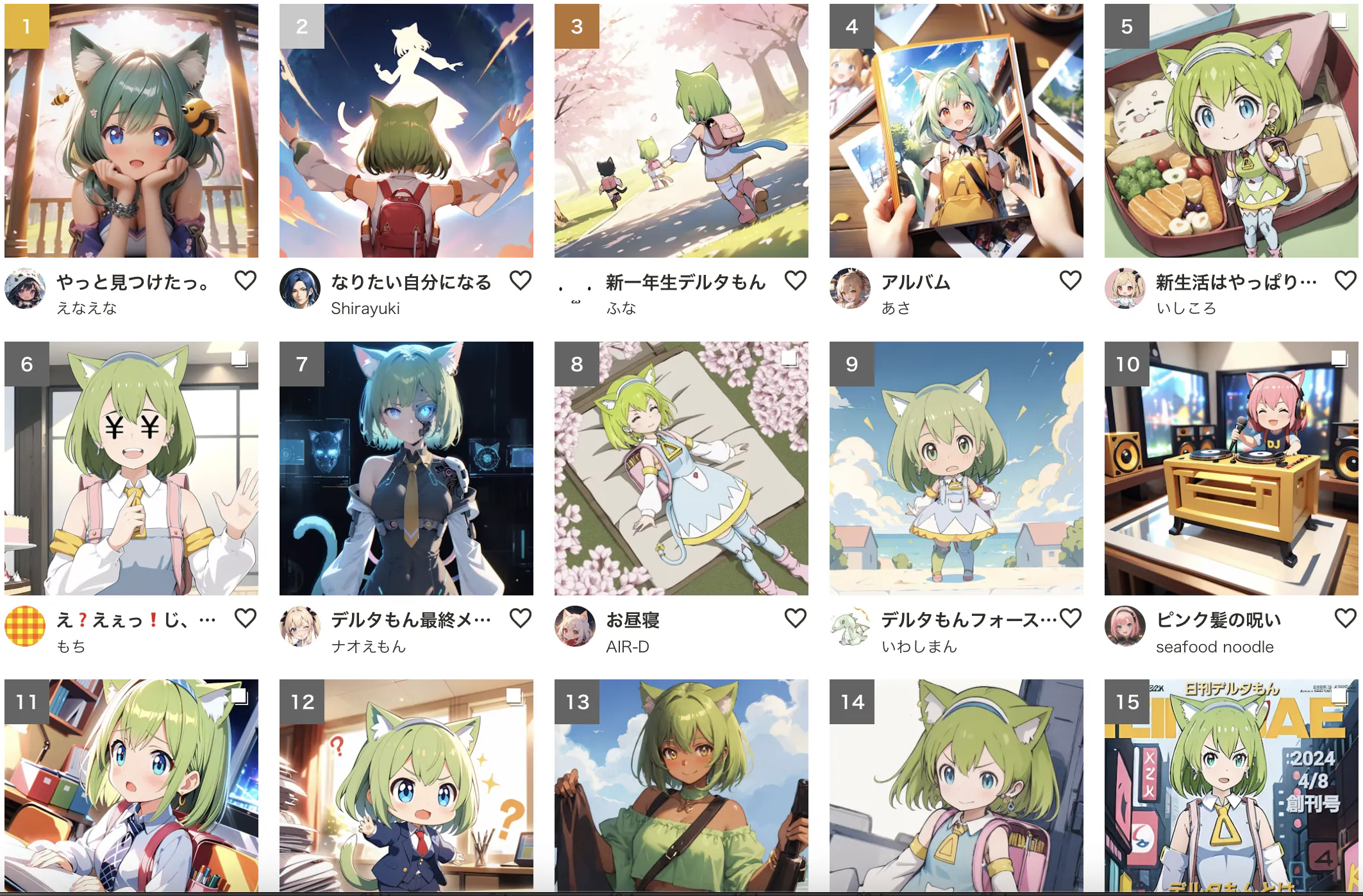Like the ピンク髪の呪い artwork

[x=1345, y=618]
